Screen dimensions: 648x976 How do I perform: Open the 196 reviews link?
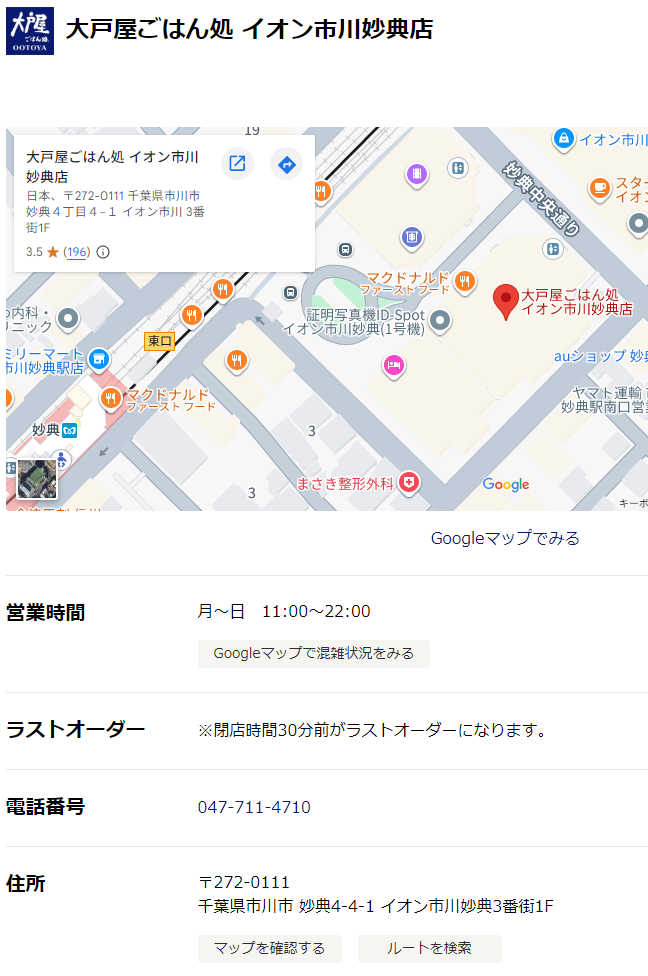pos(77,252)
